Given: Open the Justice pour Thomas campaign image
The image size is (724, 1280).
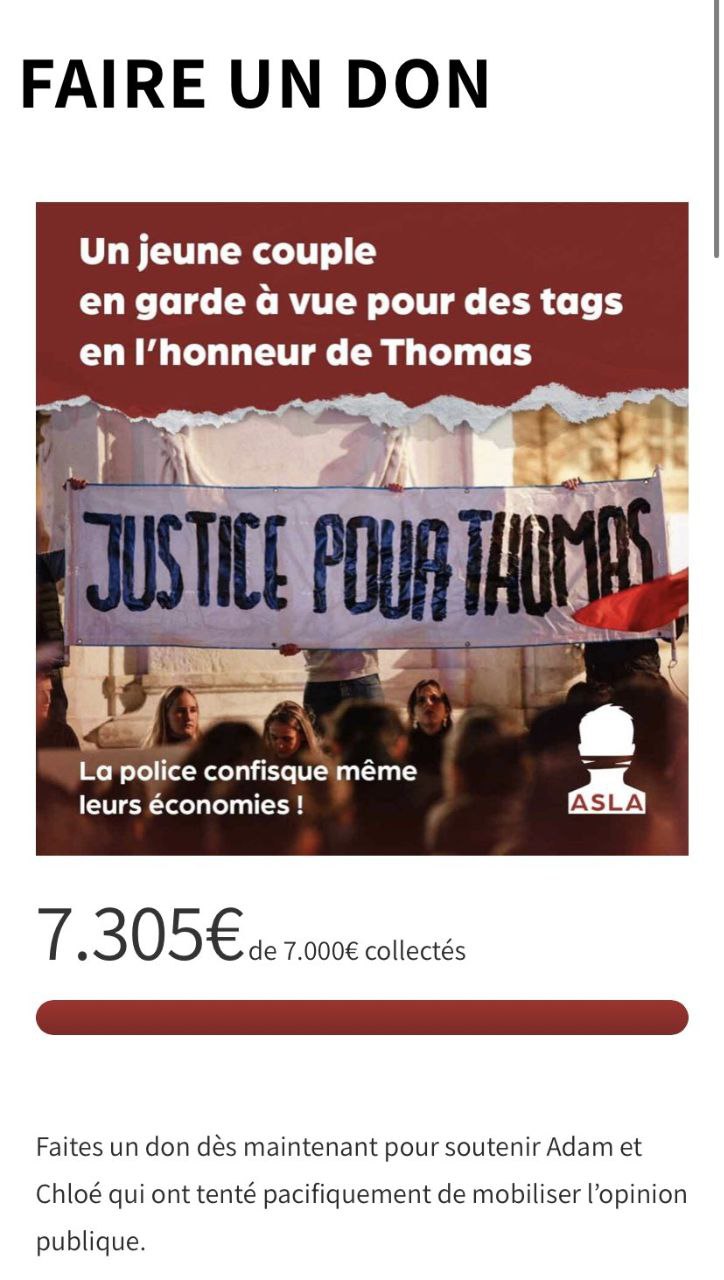Looking at the screenshot, I should click(x=362, y=528).
